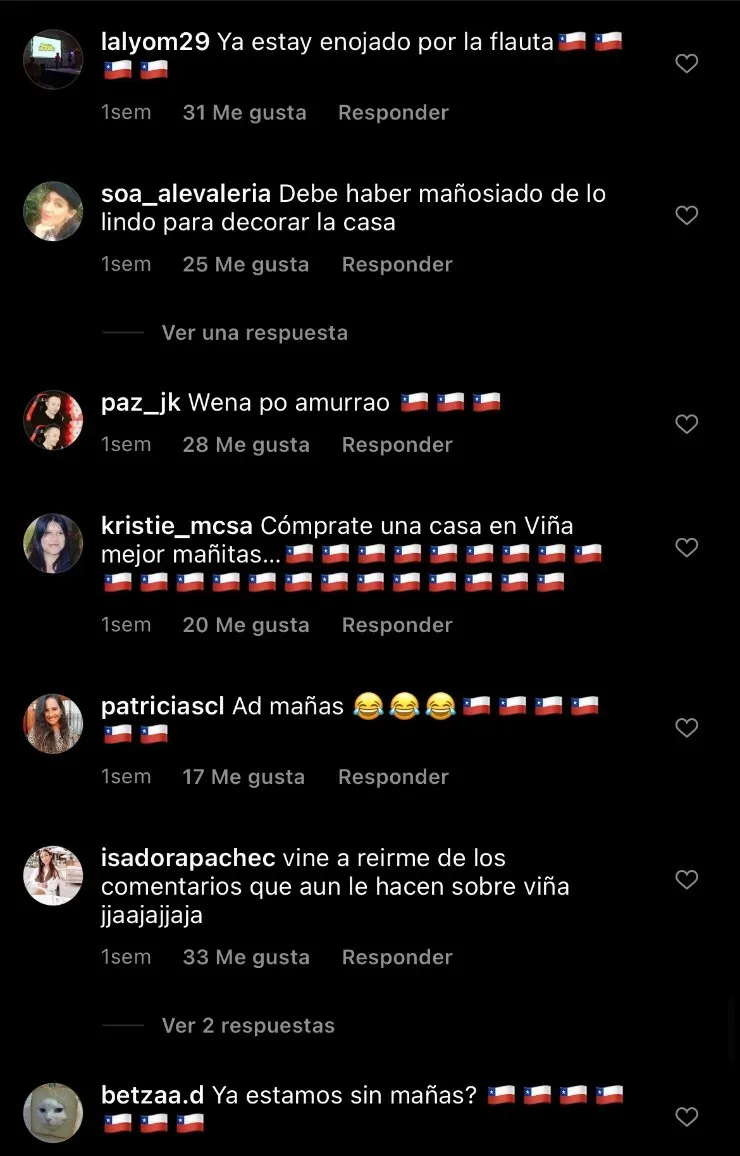Reply to soa_alevaleria's comment
The width and height of the screenshot is (740, 1156).
coord(397,265)
